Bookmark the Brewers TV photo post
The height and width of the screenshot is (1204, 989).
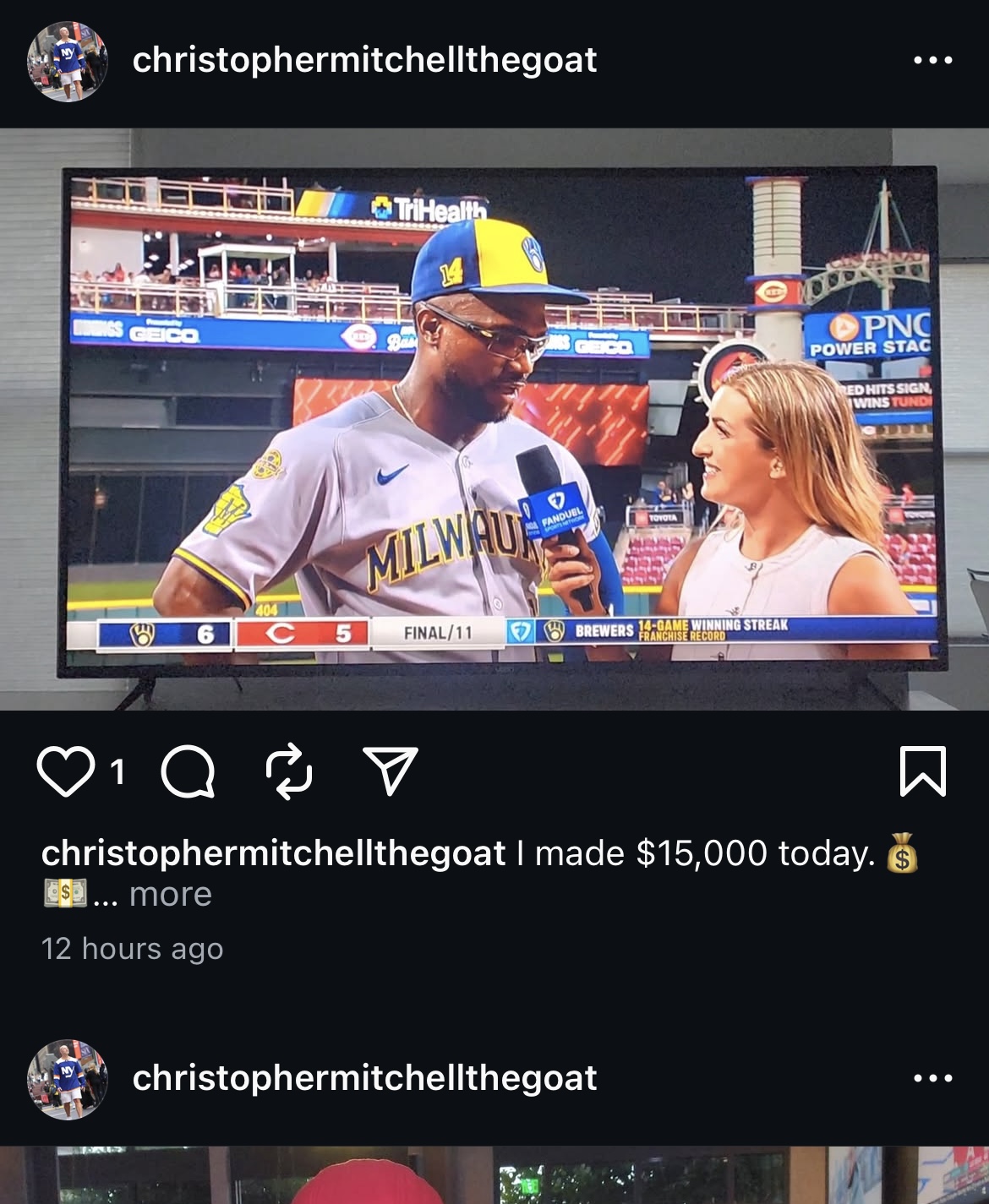pos(922,771)
